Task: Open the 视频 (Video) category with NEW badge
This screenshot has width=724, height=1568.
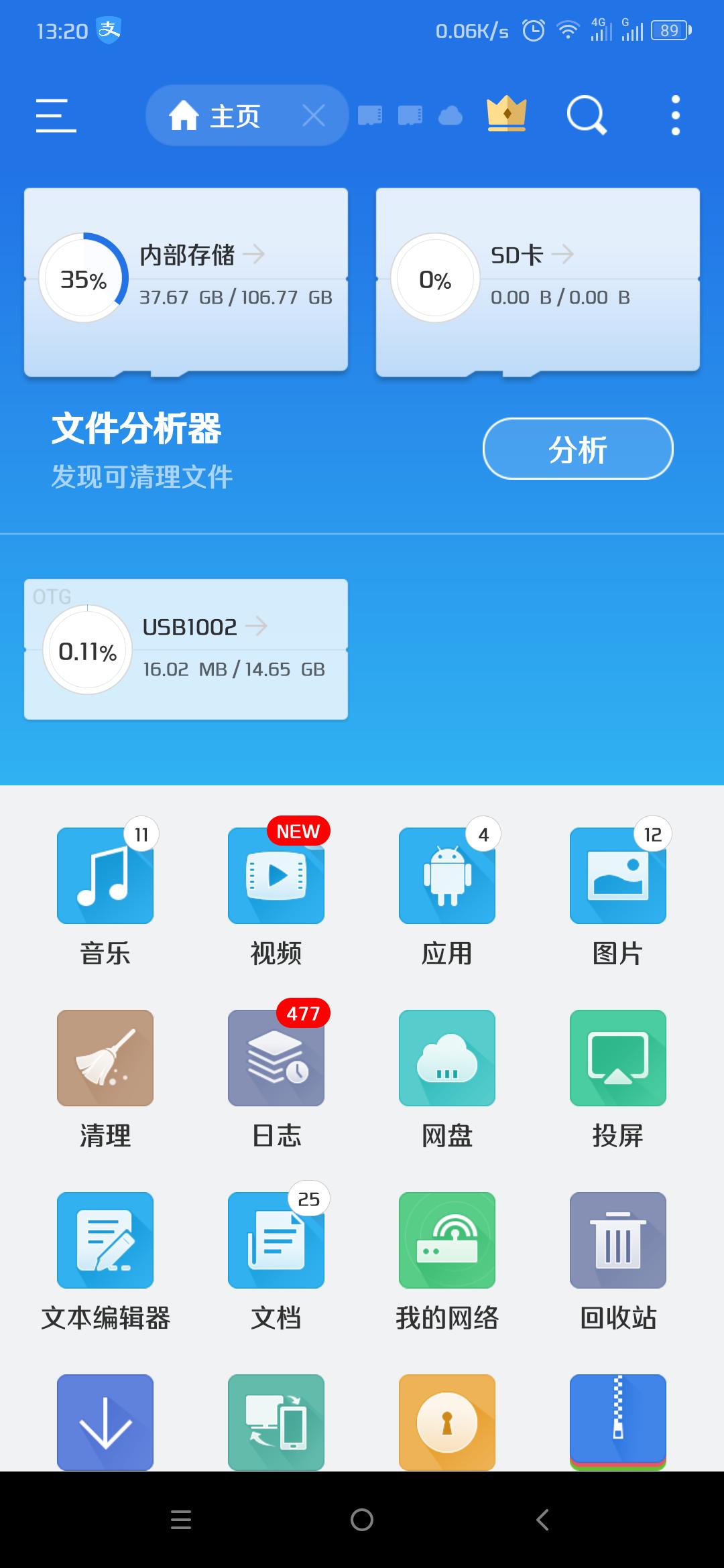Action: coord(276,876)
